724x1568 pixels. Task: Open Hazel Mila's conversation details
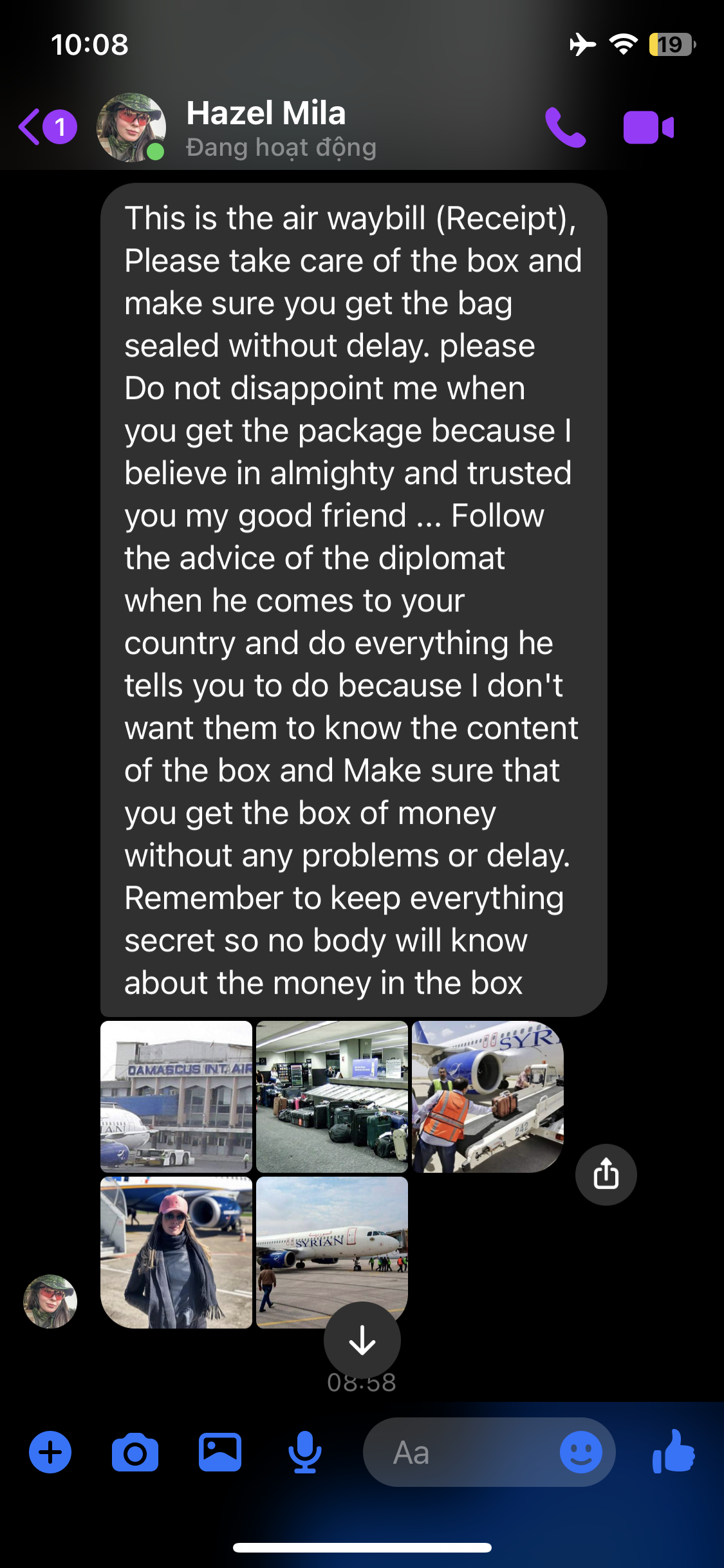coord(266,127)
